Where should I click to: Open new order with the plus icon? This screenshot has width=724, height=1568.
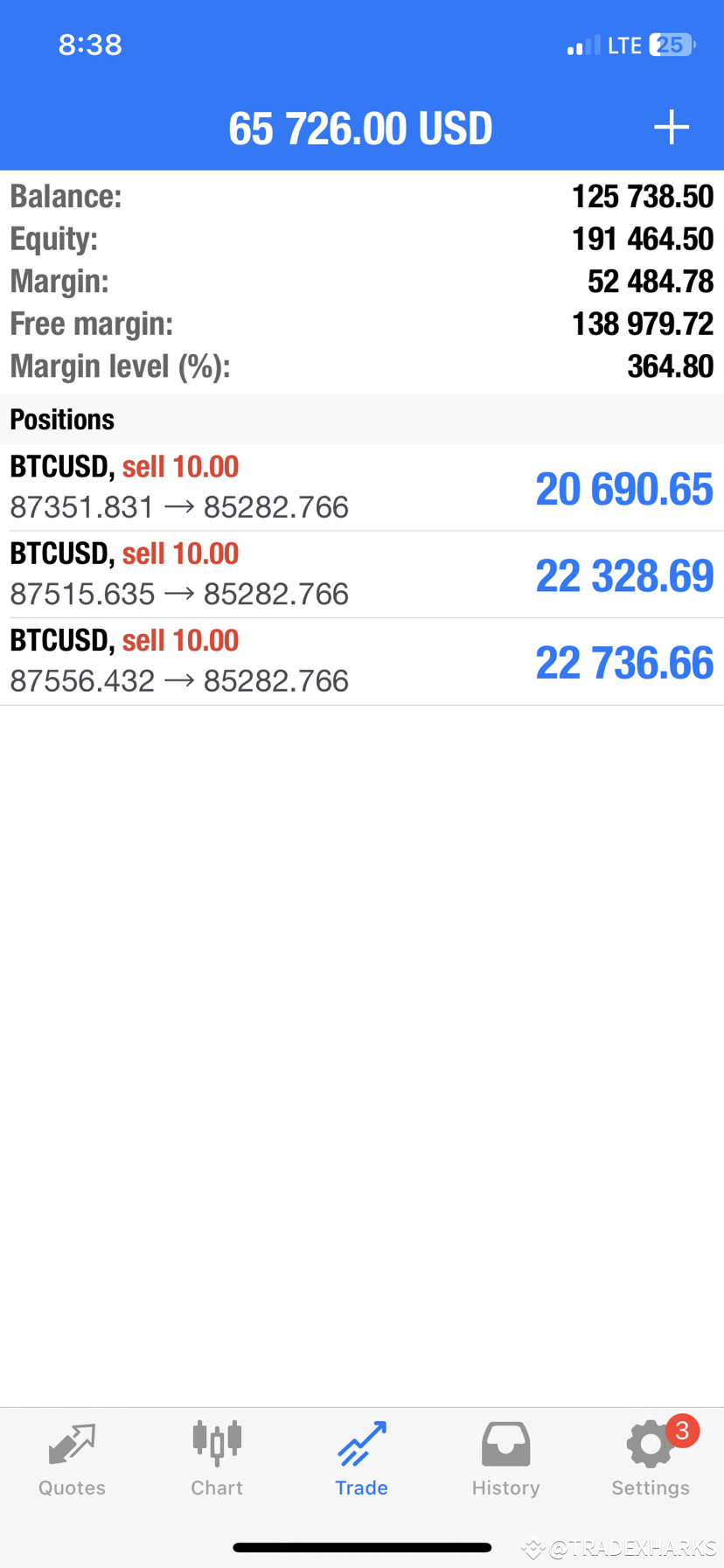point(672,127)
